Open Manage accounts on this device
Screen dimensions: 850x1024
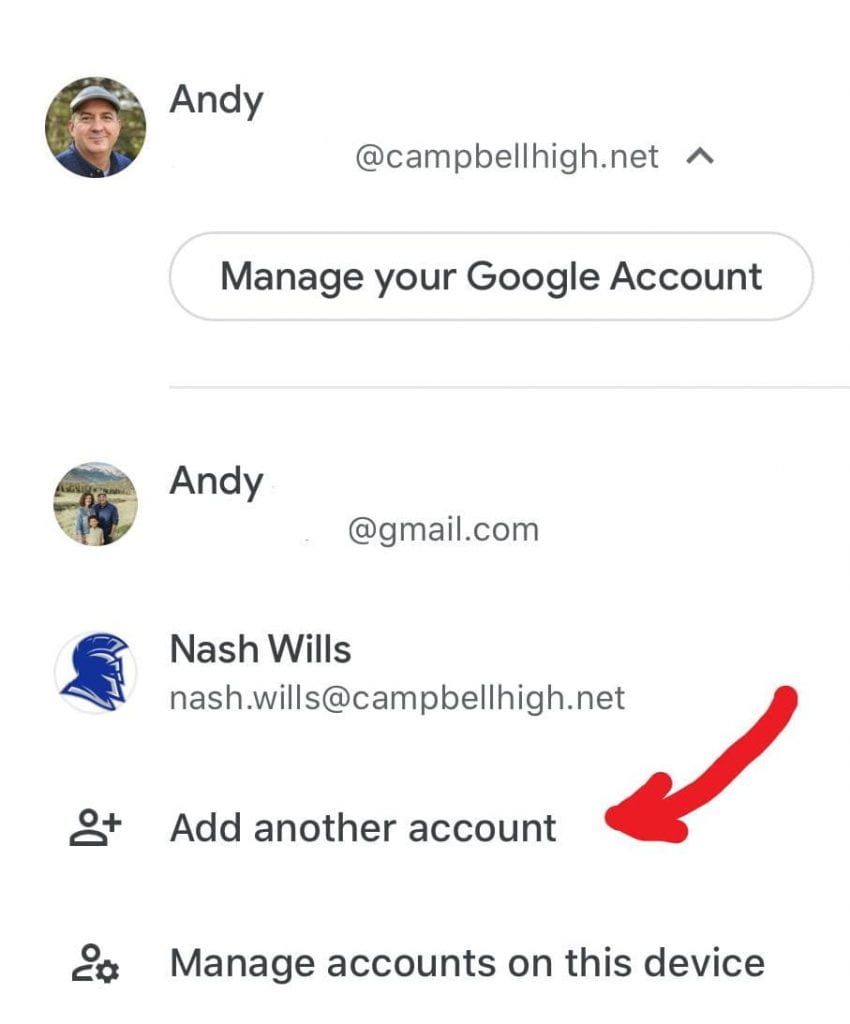[466, 963]
